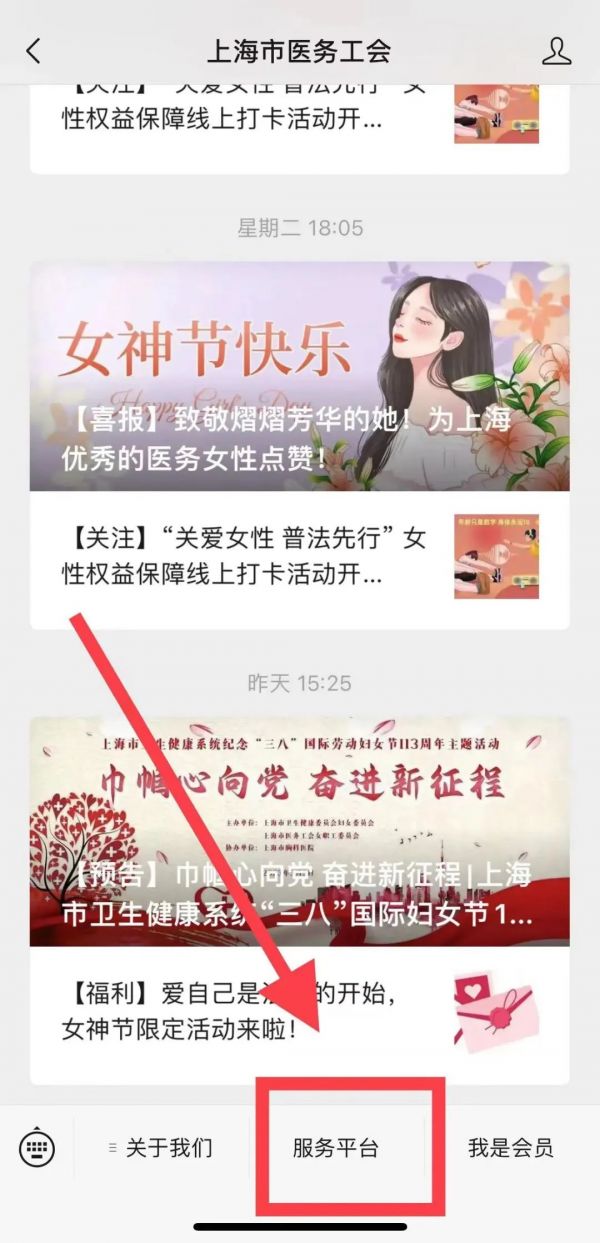Open the 关注 article below 女神节快乐 banner

pyautogui.click(x=300, y=560)
